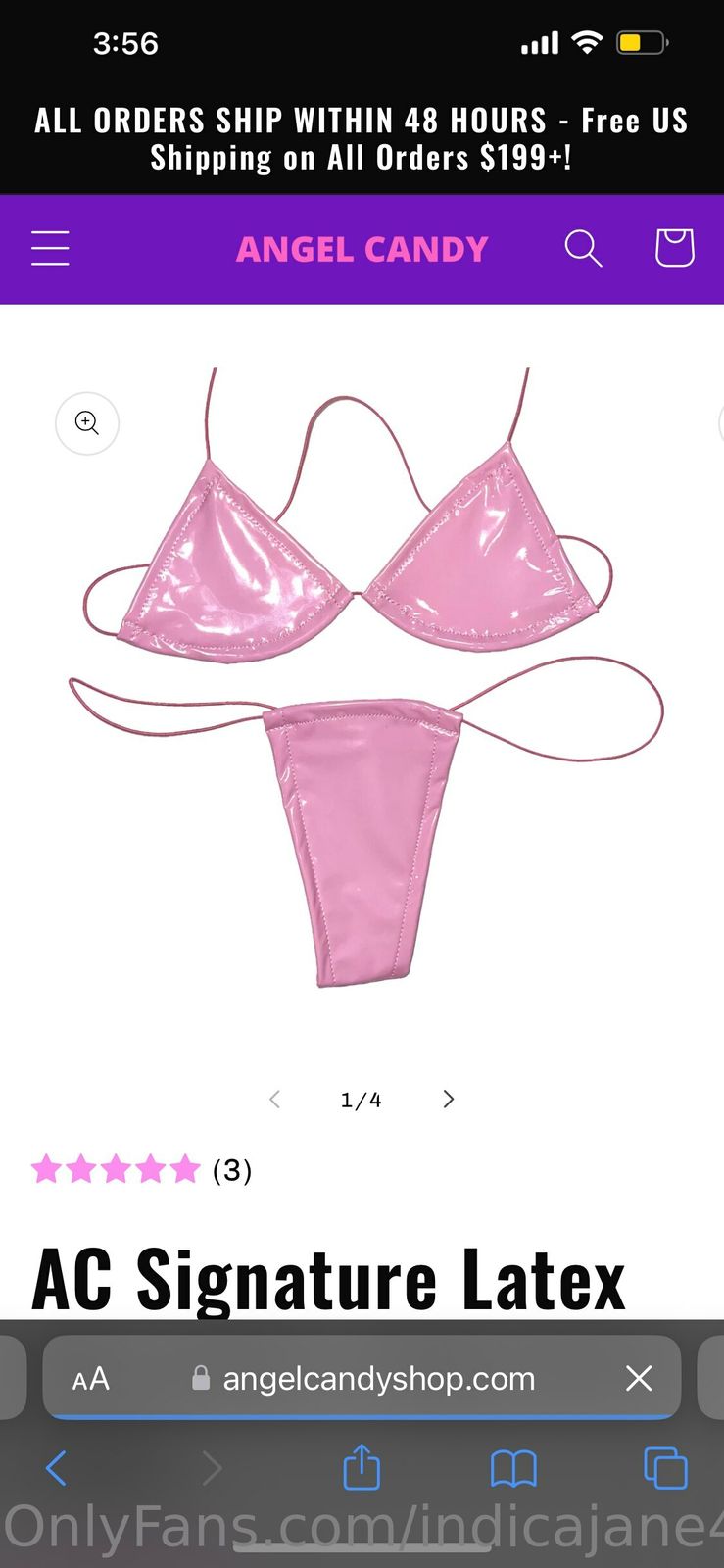Open the AA page settings menu
Screen dimensions: 724x1568
pos(91,1379)
